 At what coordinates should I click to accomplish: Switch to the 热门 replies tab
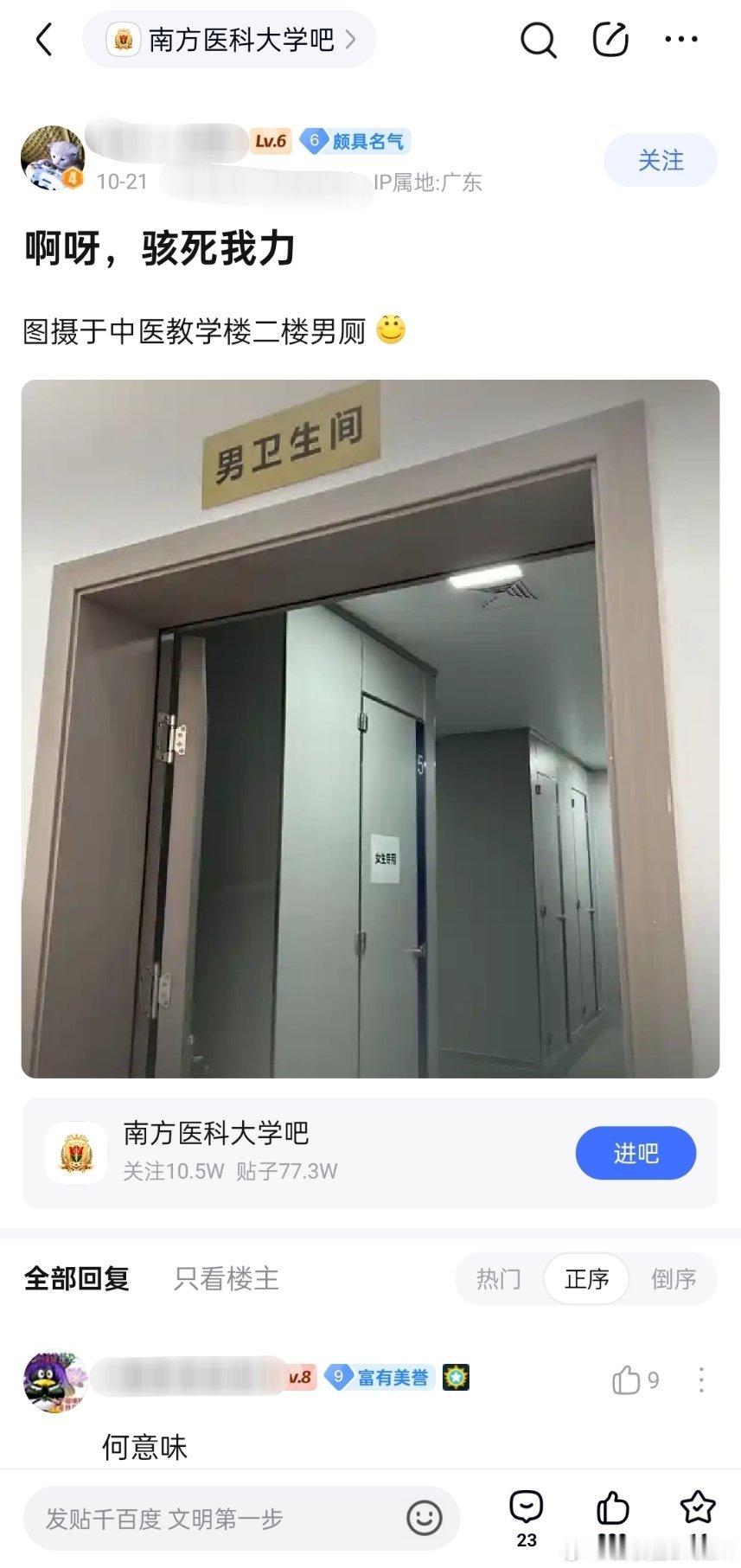coord(497,1279)
